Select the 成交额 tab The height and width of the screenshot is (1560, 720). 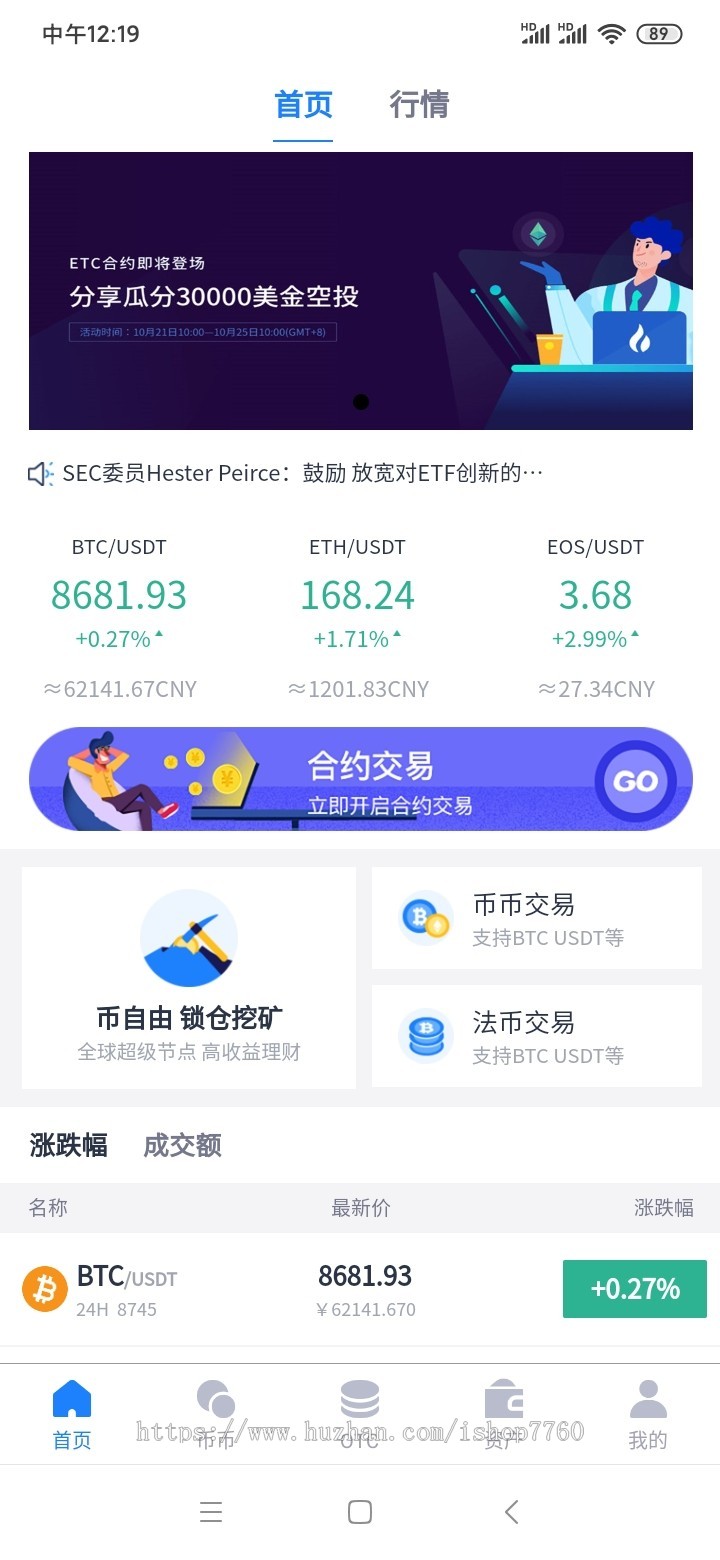[x=182, y=1146]
